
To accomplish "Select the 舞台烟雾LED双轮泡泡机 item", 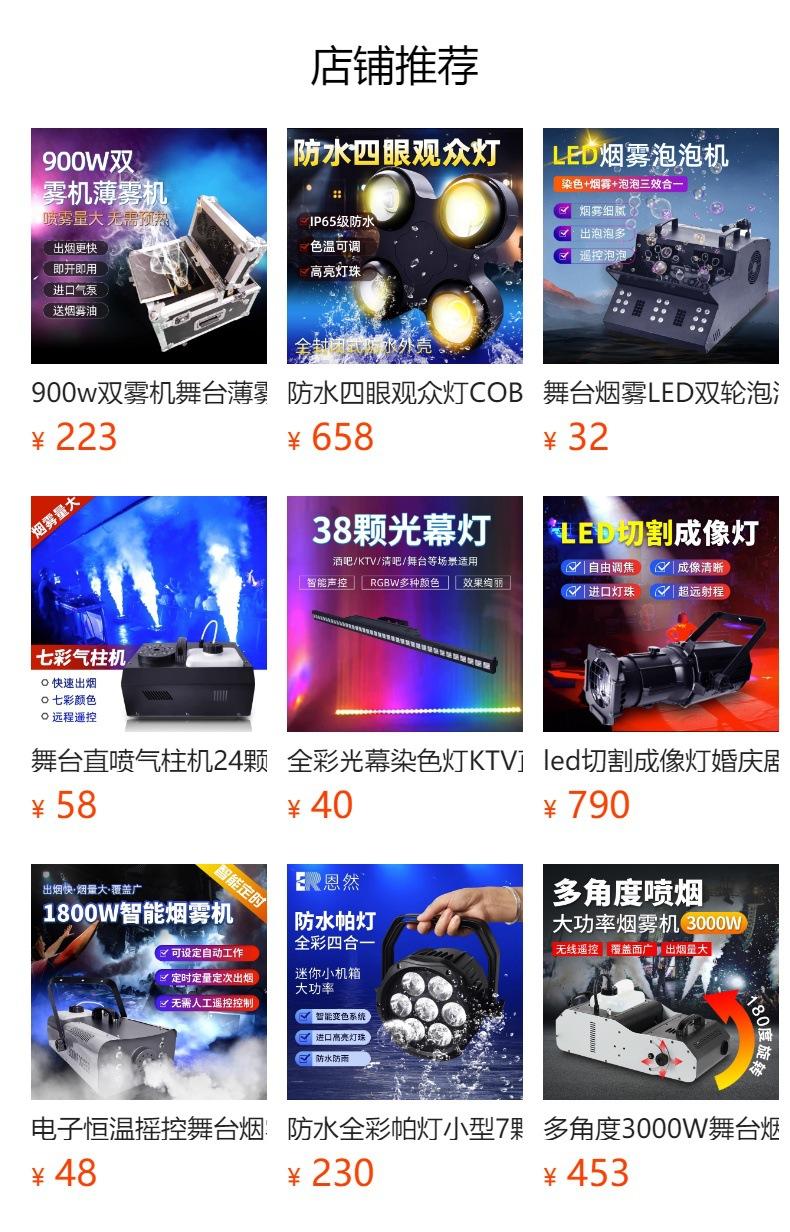I will point(661,246).
